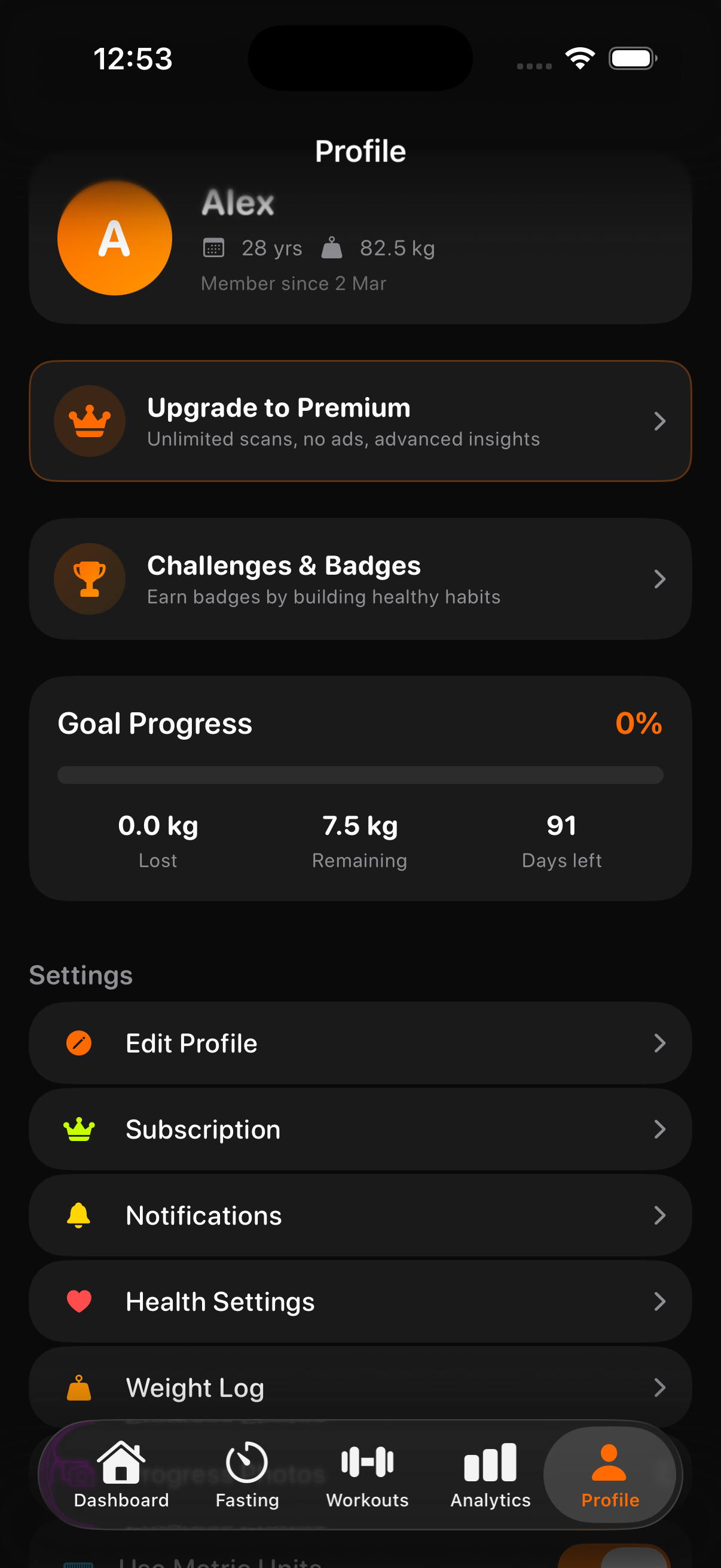Click the Edit Profile pencil icon

[x=79, y=1043]
